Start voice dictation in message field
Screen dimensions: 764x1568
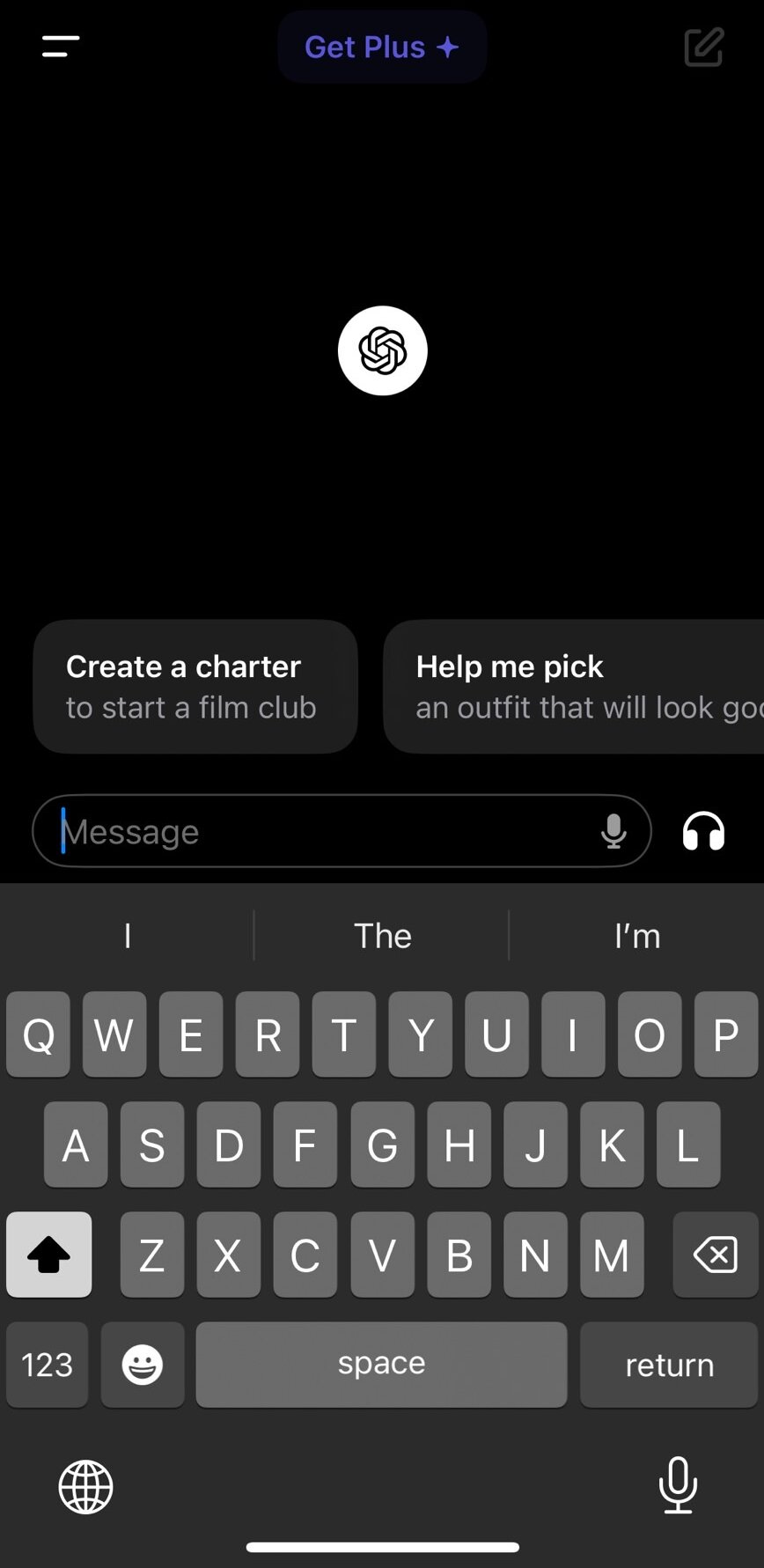tap(613, 831)
